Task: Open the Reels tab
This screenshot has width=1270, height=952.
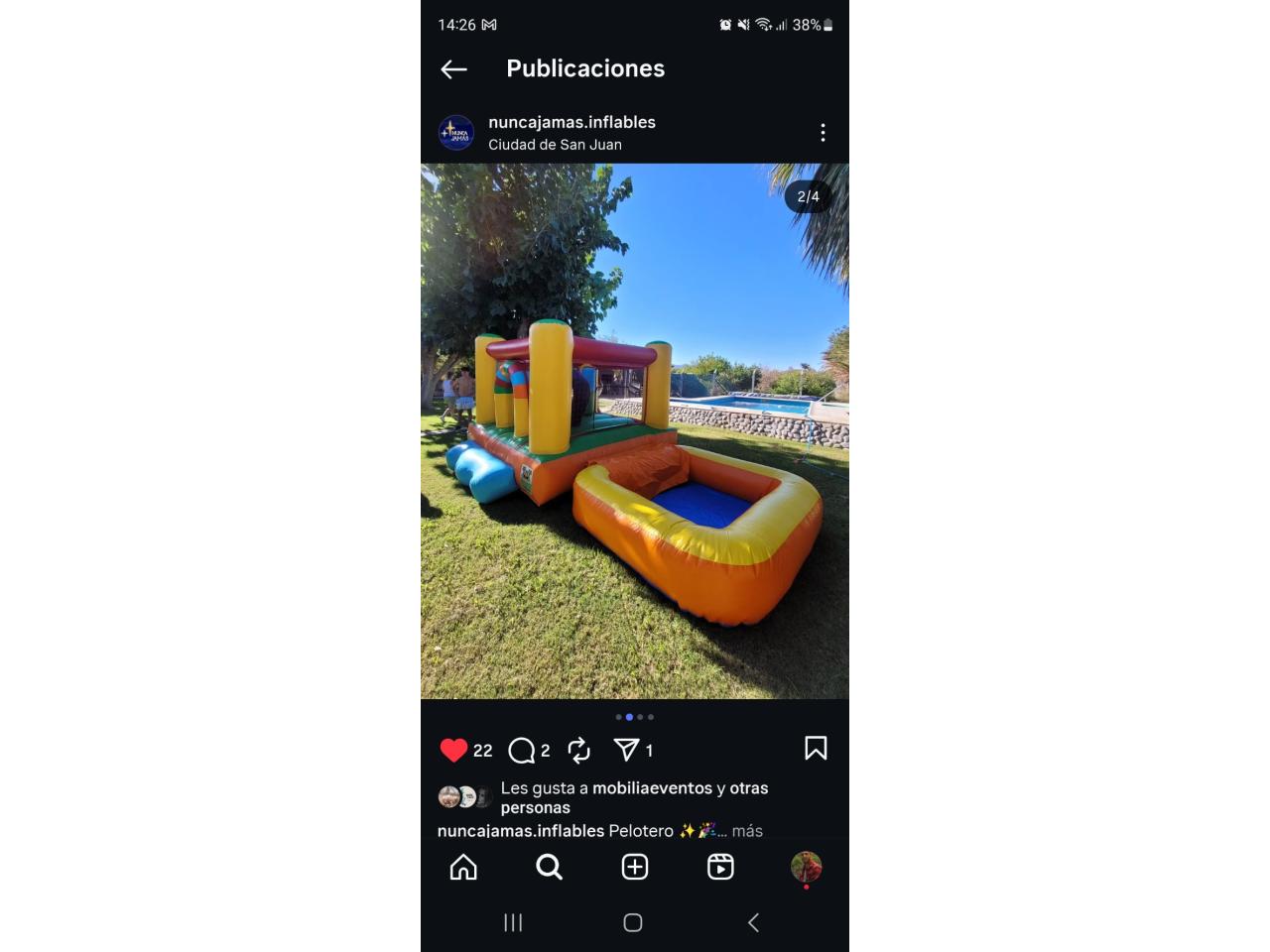Action: coord(720,868)
